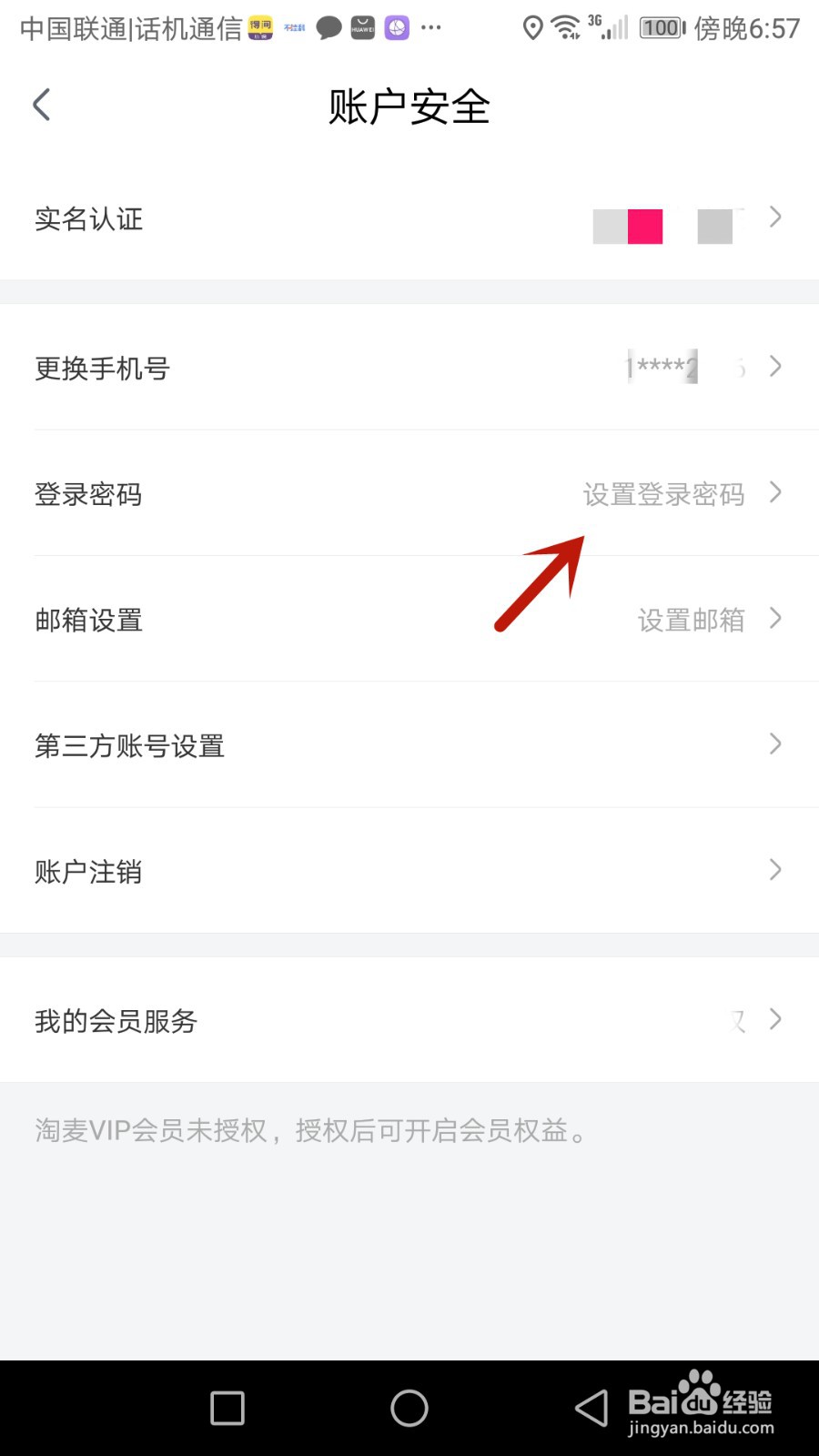Expand the 我的会员服务 row chevron
This screenshot has width=819, height=1456.
tap(774, 1020)
